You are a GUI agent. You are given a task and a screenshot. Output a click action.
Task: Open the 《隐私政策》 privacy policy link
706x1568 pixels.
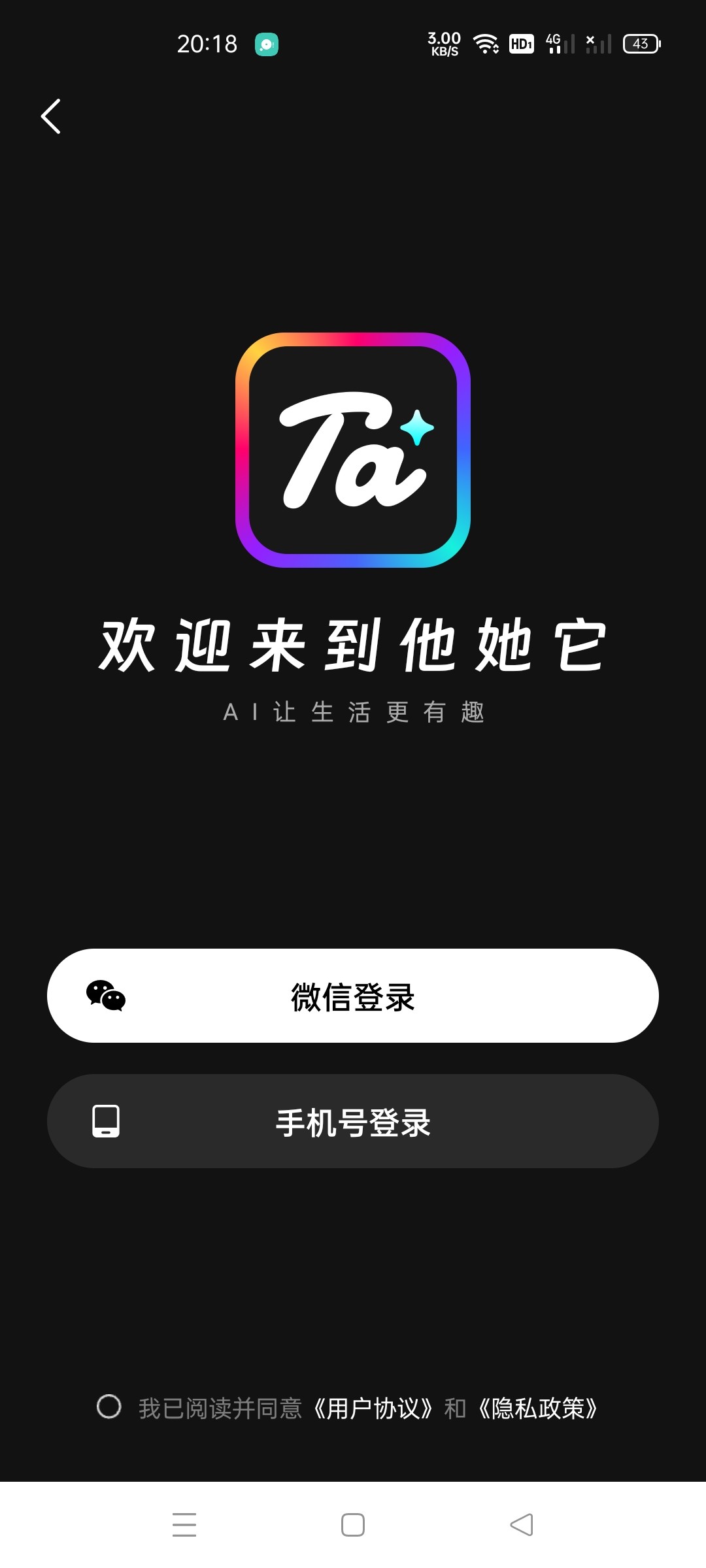pyautogui.click(x=537, y=1409)
